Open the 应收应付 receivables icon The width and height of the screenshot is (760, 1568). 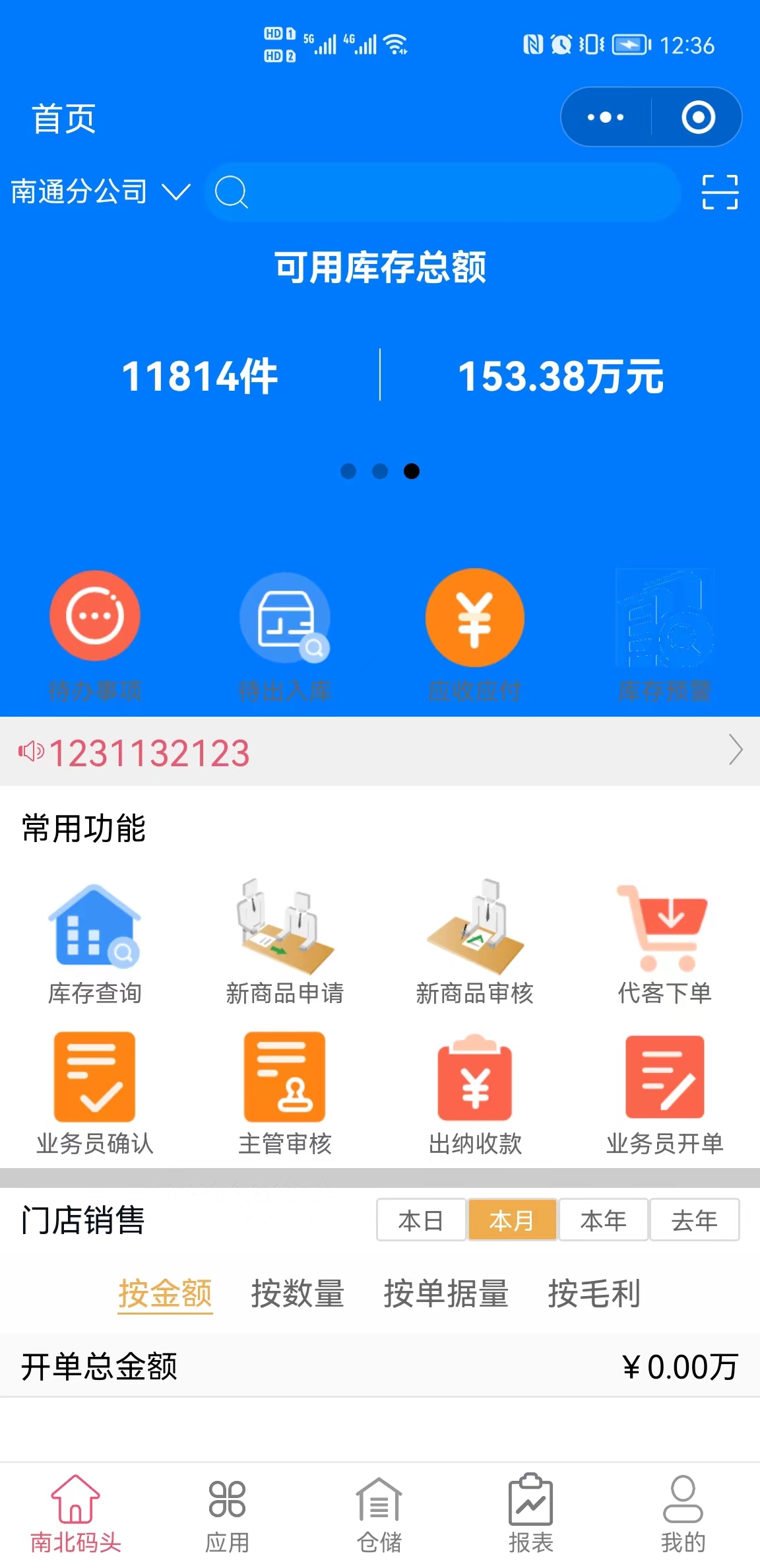[x=474, y=617]
